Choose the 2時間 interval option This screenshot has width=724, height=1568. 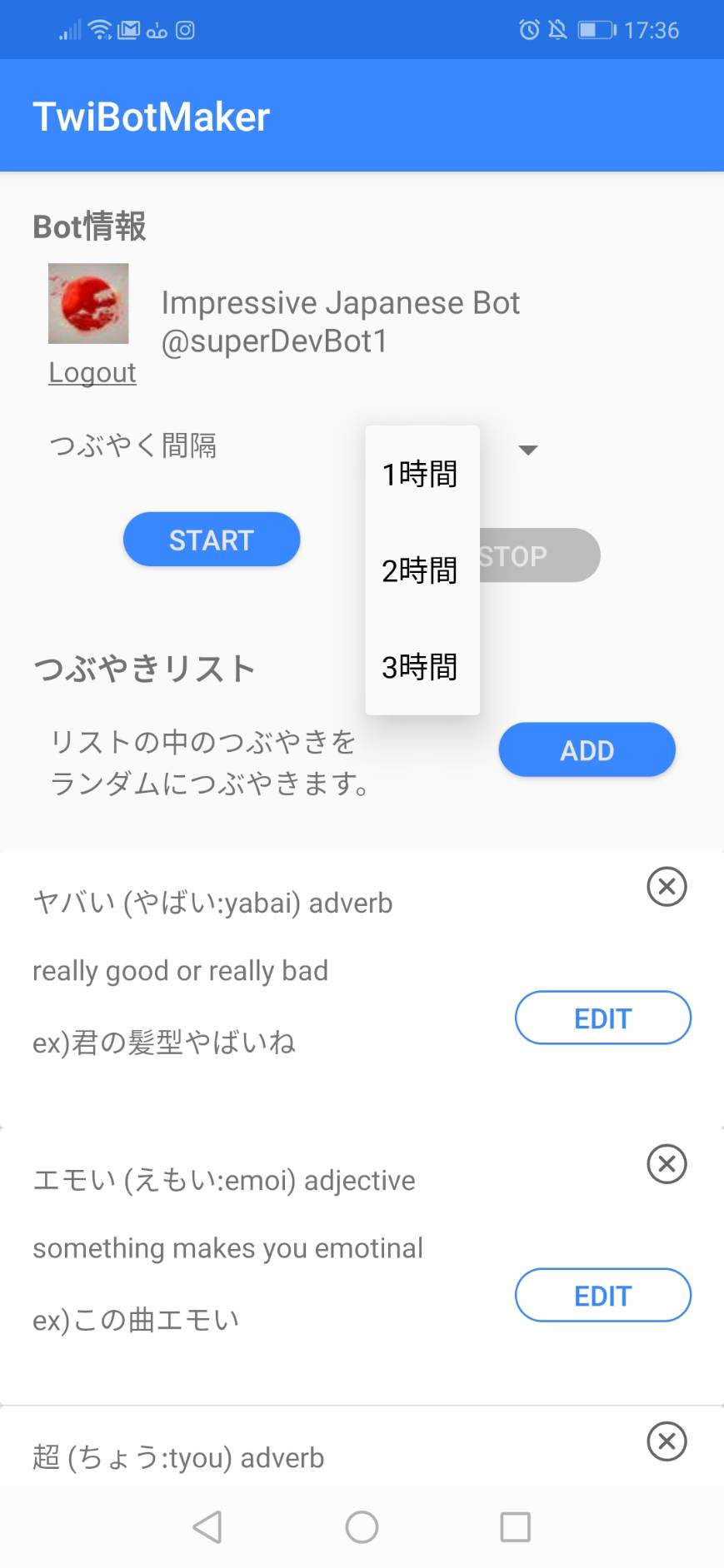tap(422, 570)
